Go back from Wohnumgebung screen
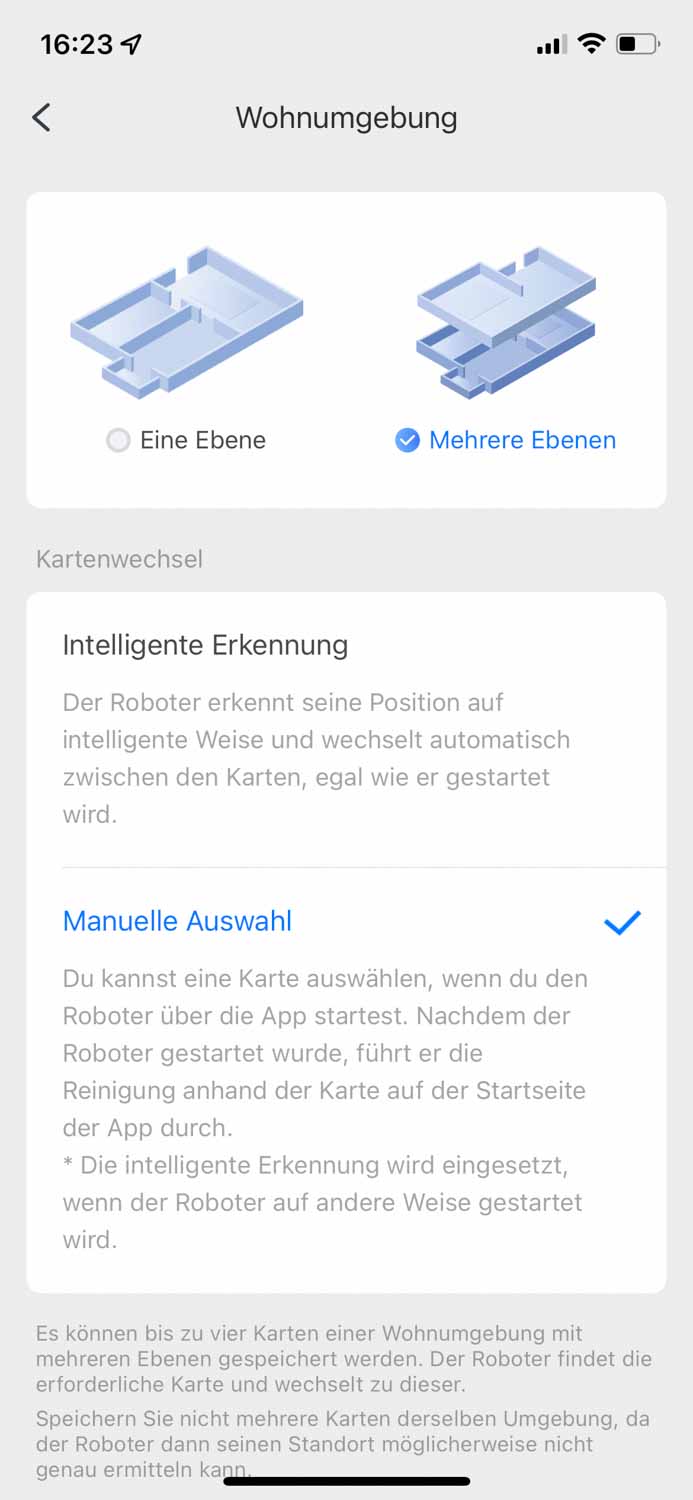 41,118
